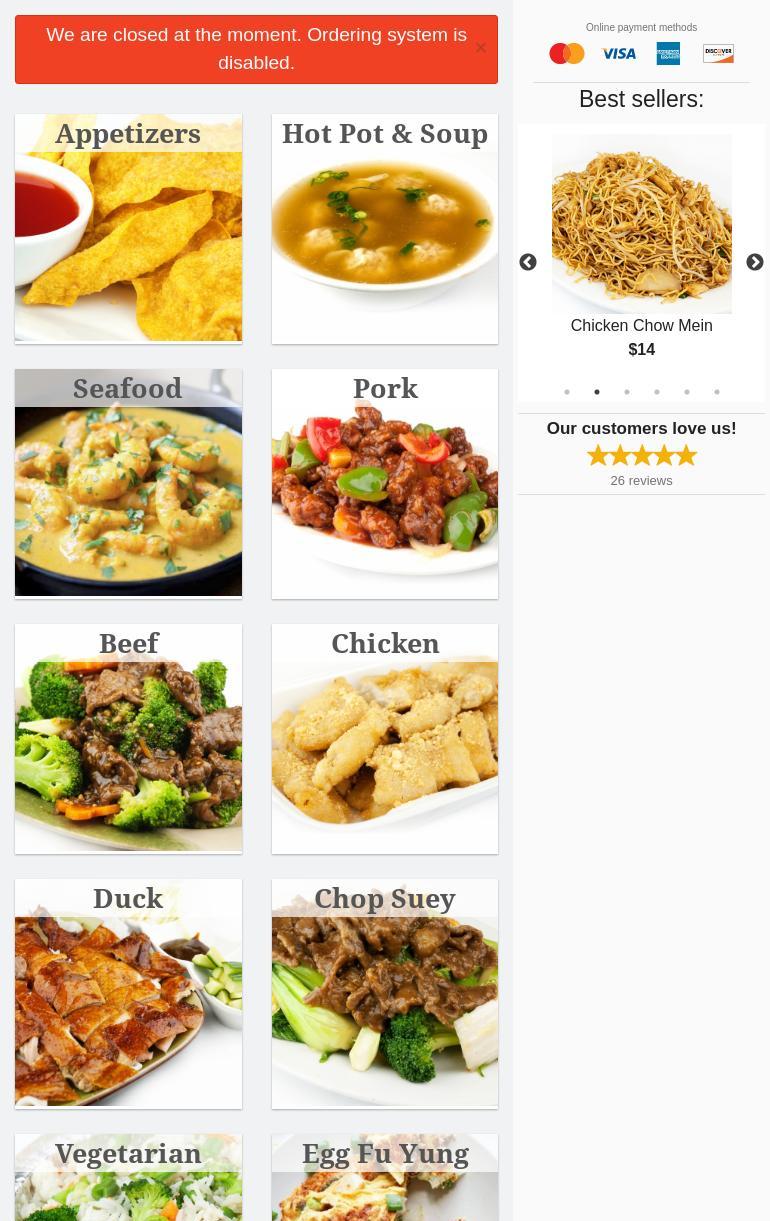Dismiss the closed ordering system alert
770x1221 pixels.
click(x=481, y=48)
